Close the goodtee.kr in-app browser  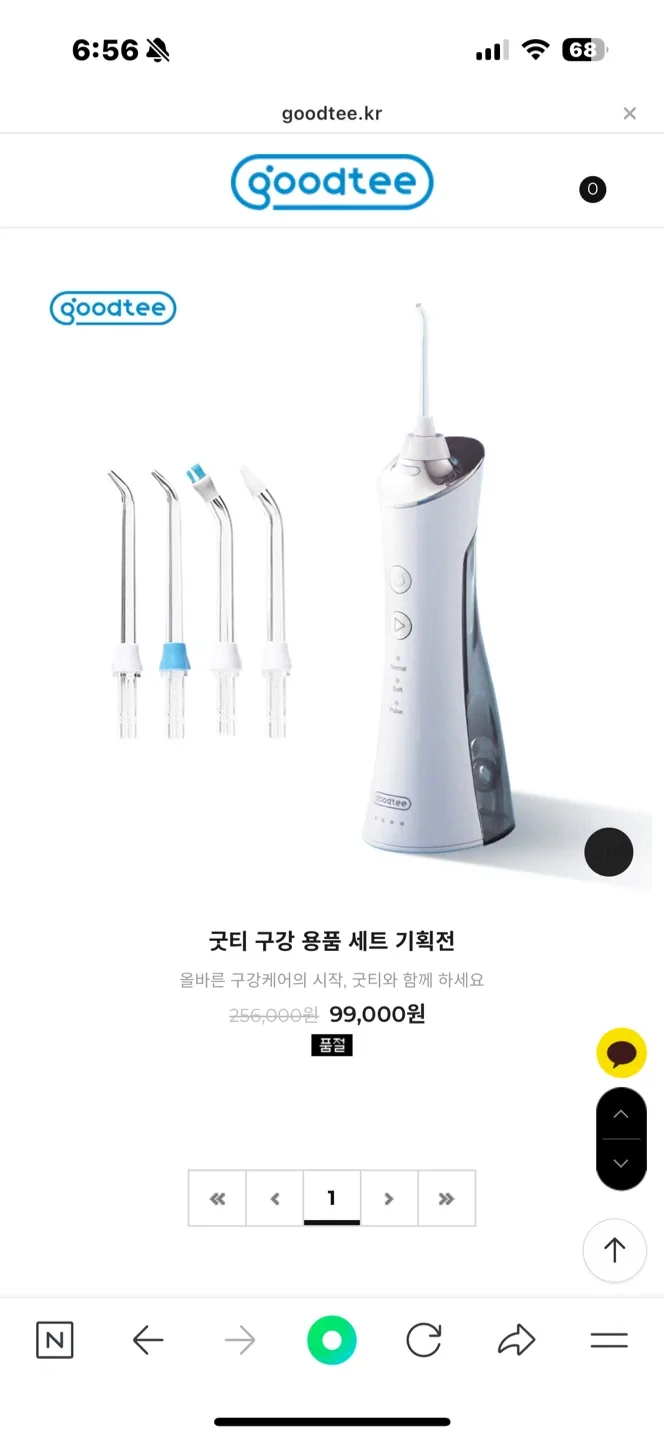click(629, 113)
